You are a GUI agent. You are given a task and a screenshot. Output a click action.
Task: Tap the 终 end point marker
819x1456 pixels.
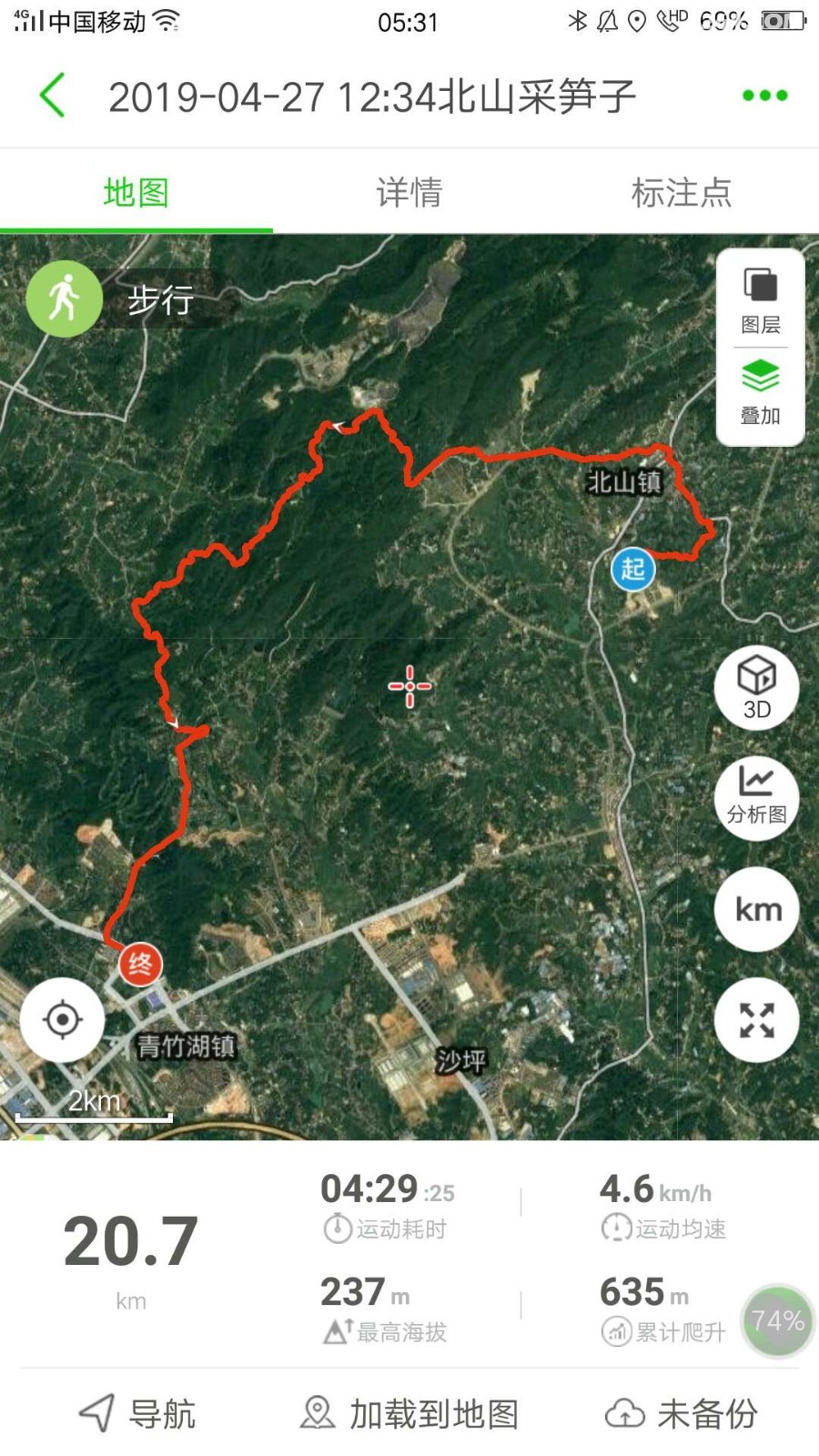click(140, 964)
